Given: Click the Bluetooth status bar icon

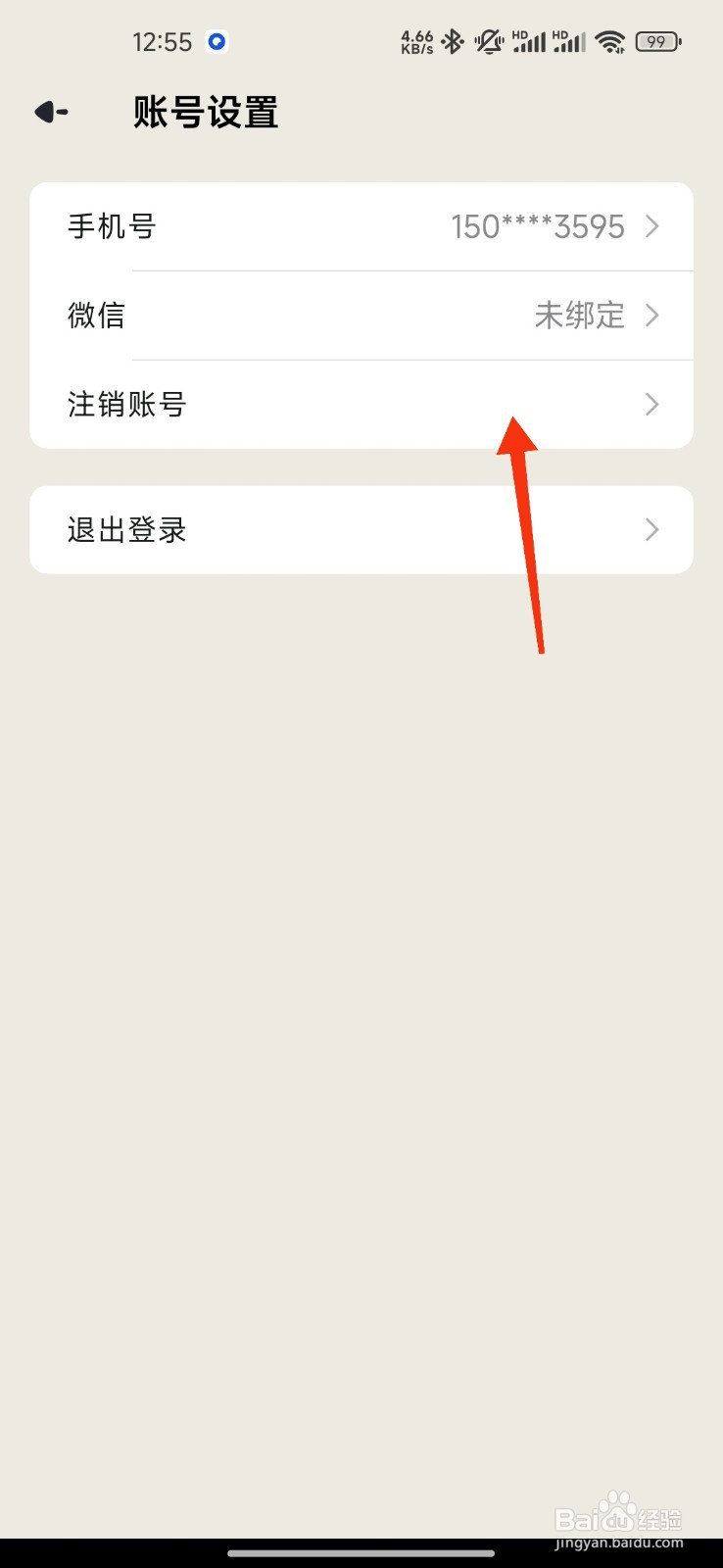Looking at the screenshot, I should [453, 41].
